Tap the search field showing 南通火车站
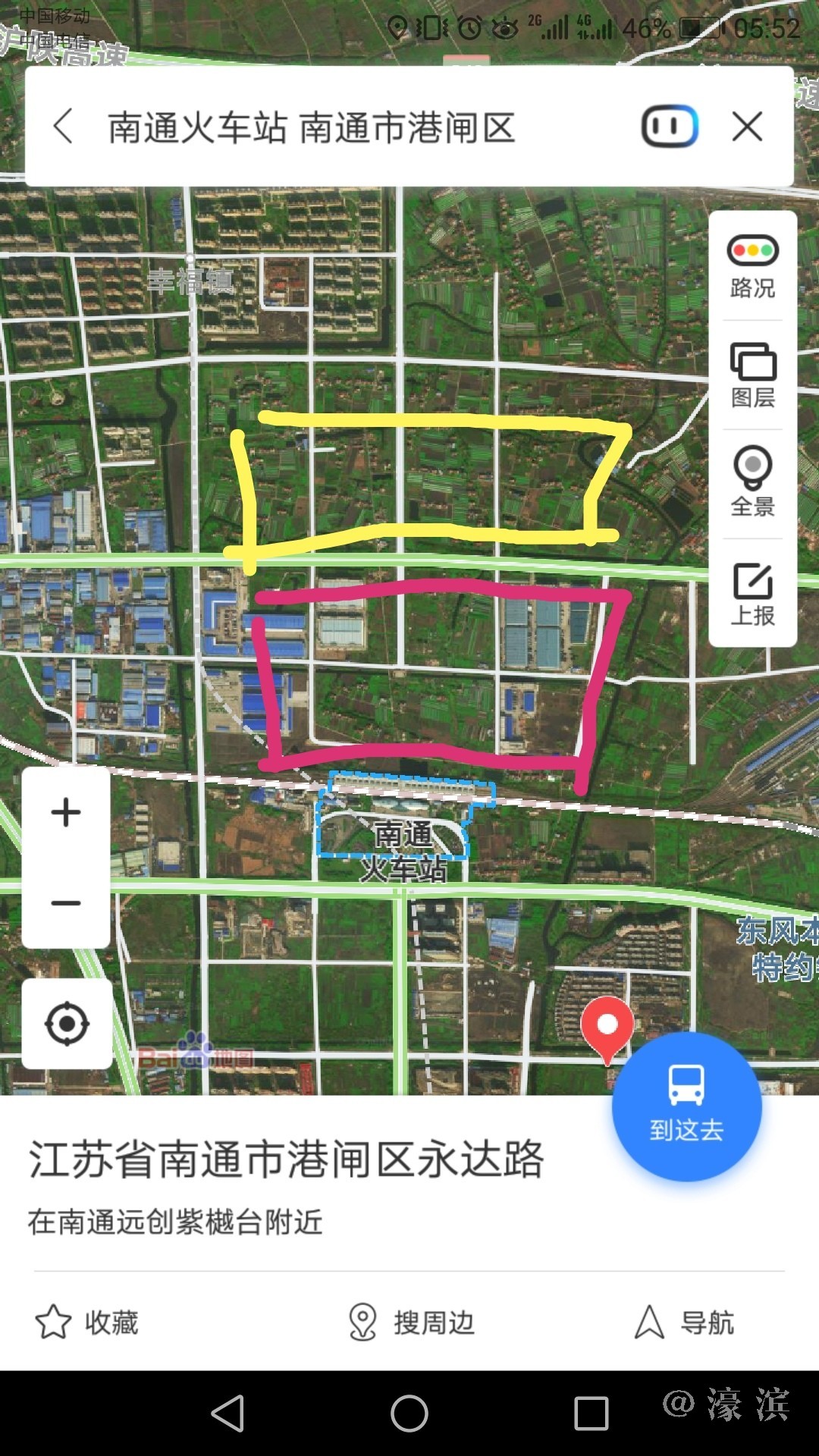 pyautogui.click(x=311, y=127)
